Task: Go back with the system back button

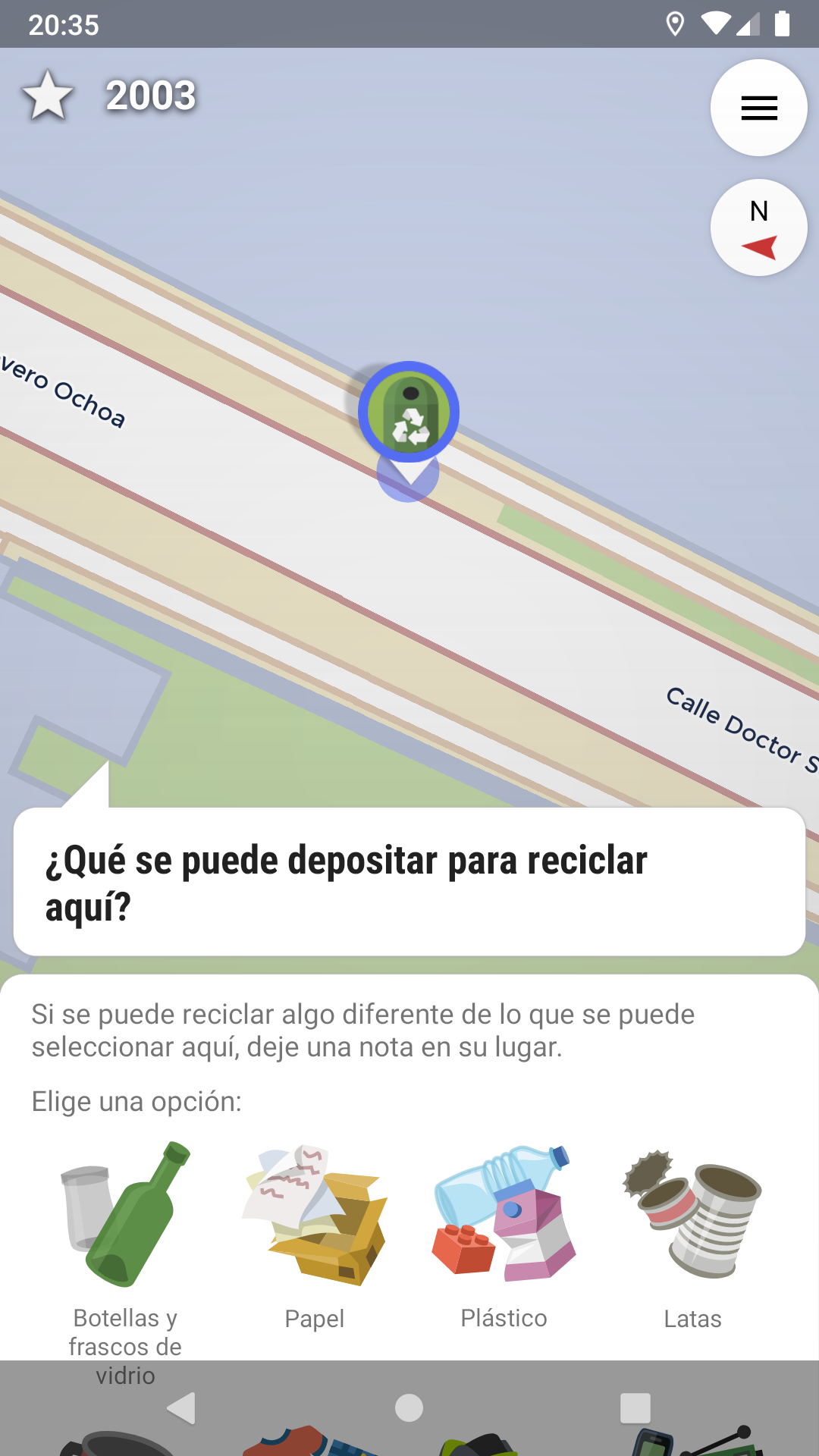Action: 182,1408
